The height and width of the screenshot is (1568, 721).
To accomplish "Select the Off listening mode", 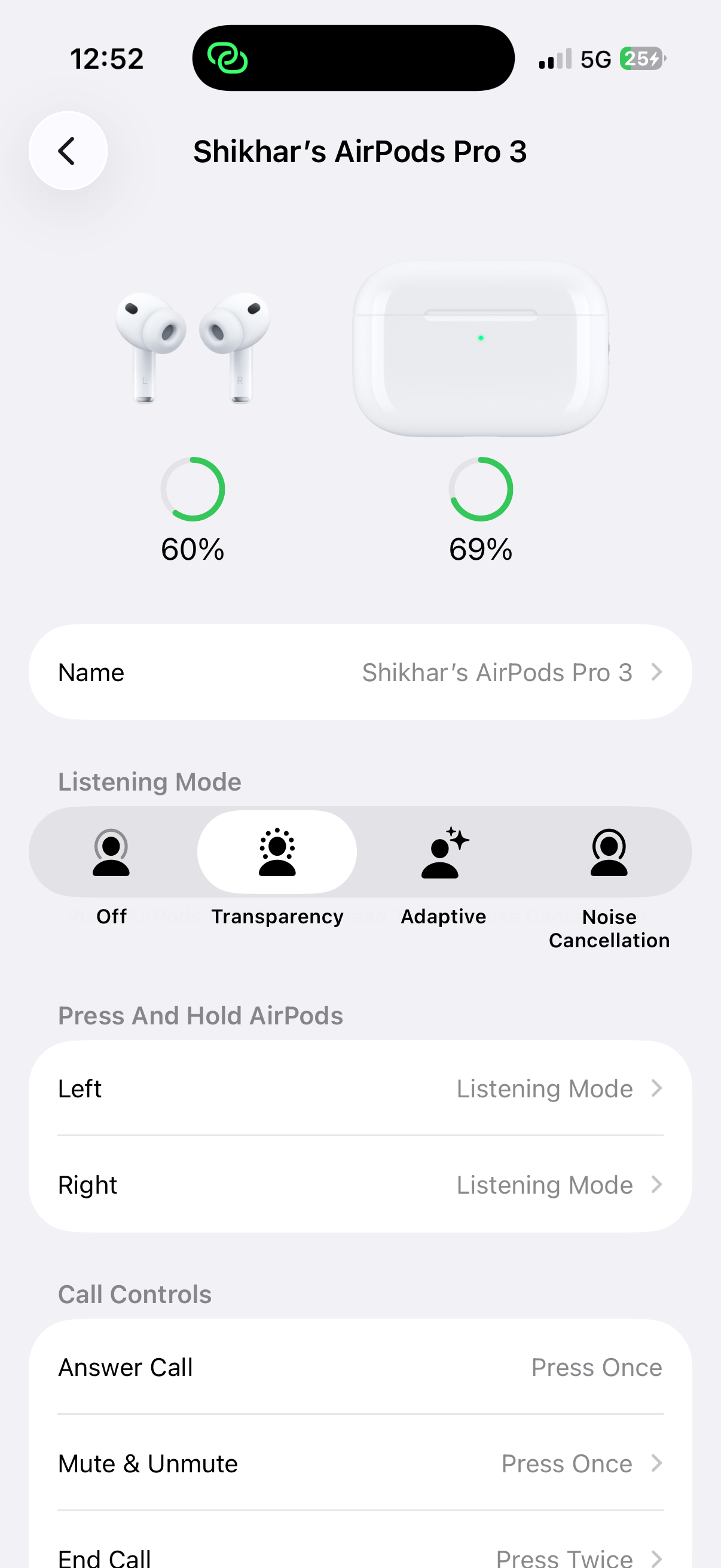I will [111, 852].
